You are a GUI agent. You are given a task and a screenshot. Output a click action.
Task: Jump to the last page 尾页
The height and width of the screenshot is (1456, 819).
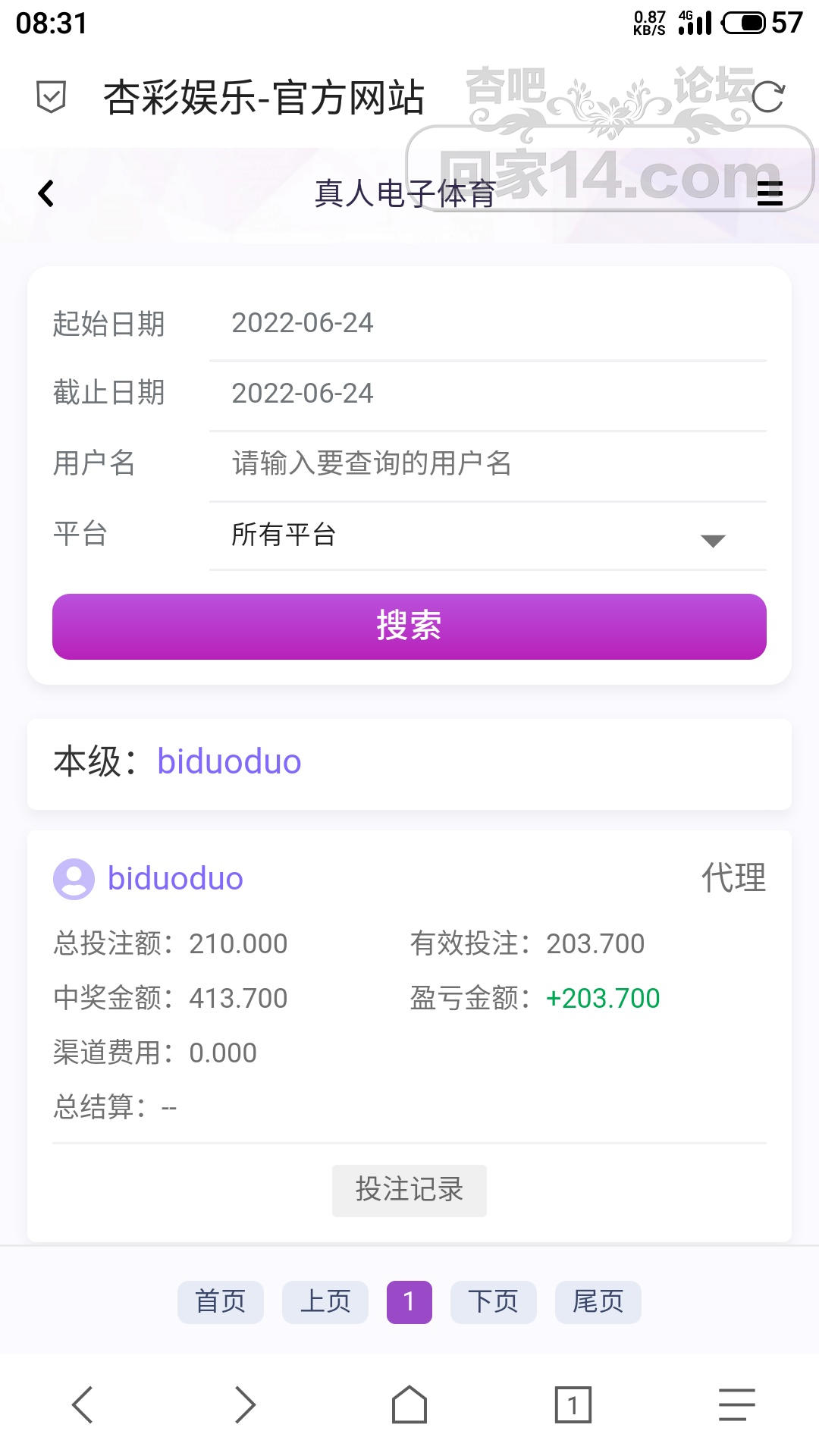[598, 1302]
